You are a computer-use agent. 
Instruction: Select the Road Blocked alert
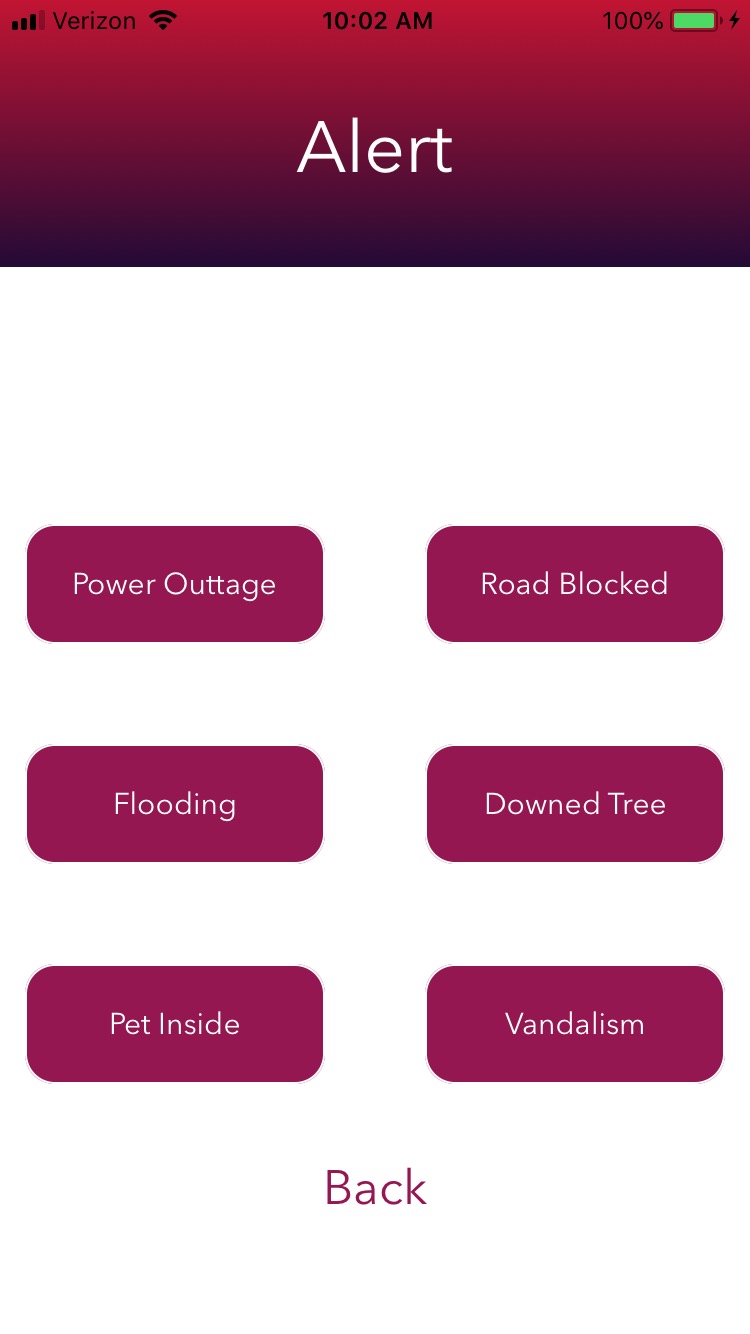click(574, 584)
